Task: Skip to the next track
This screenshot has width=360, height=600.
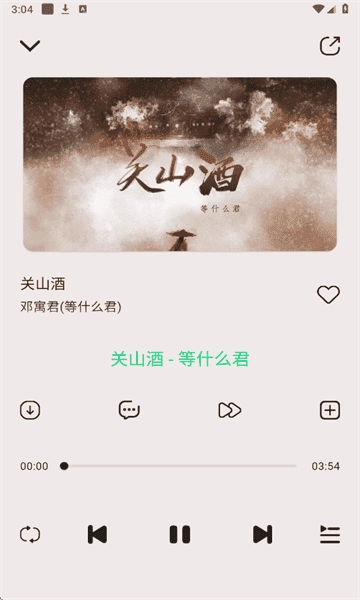Action: (x=262, y=534)
